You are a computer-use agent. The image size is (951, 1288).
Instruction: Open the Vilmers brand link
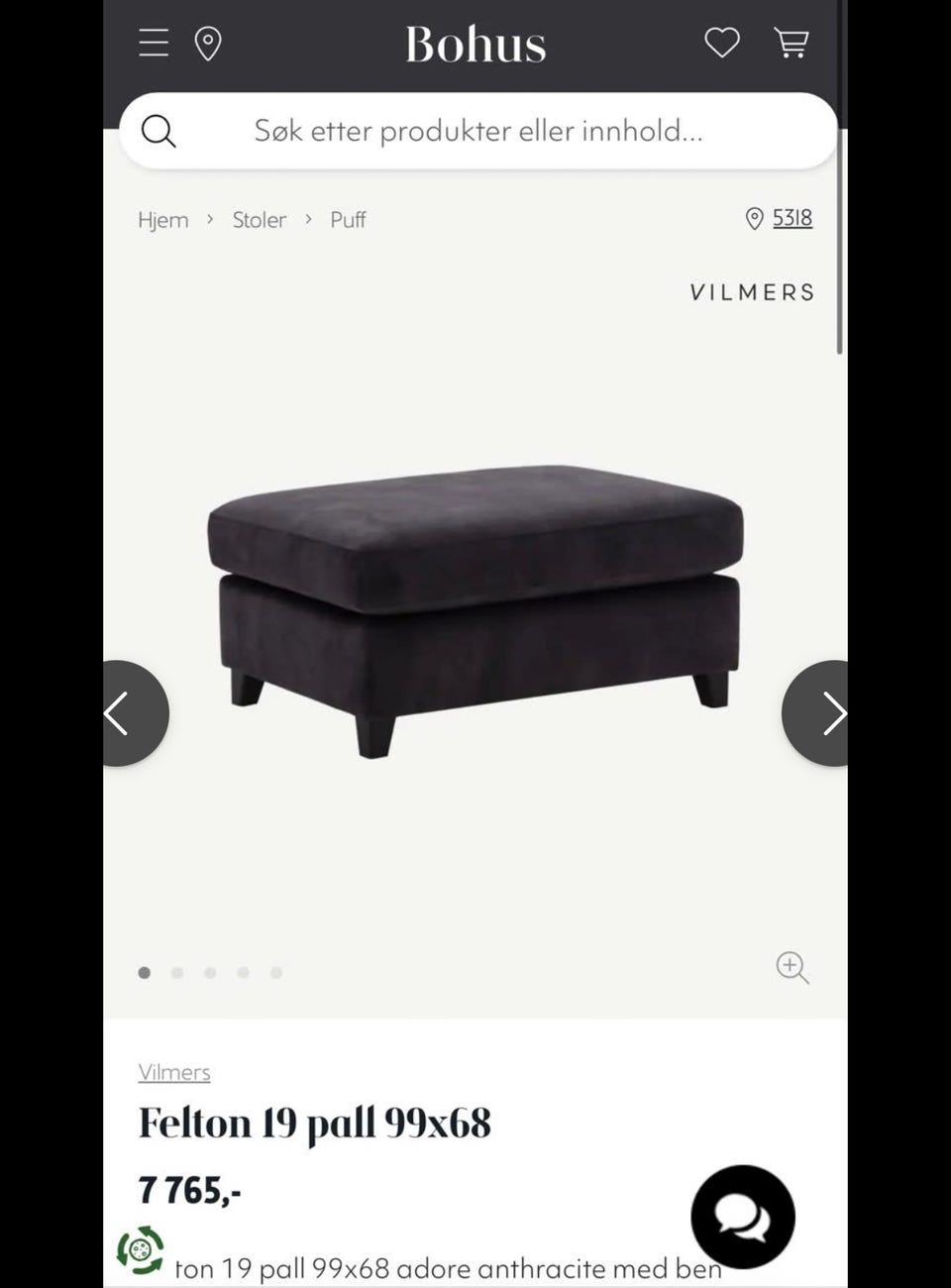[x=174, y=1072]
